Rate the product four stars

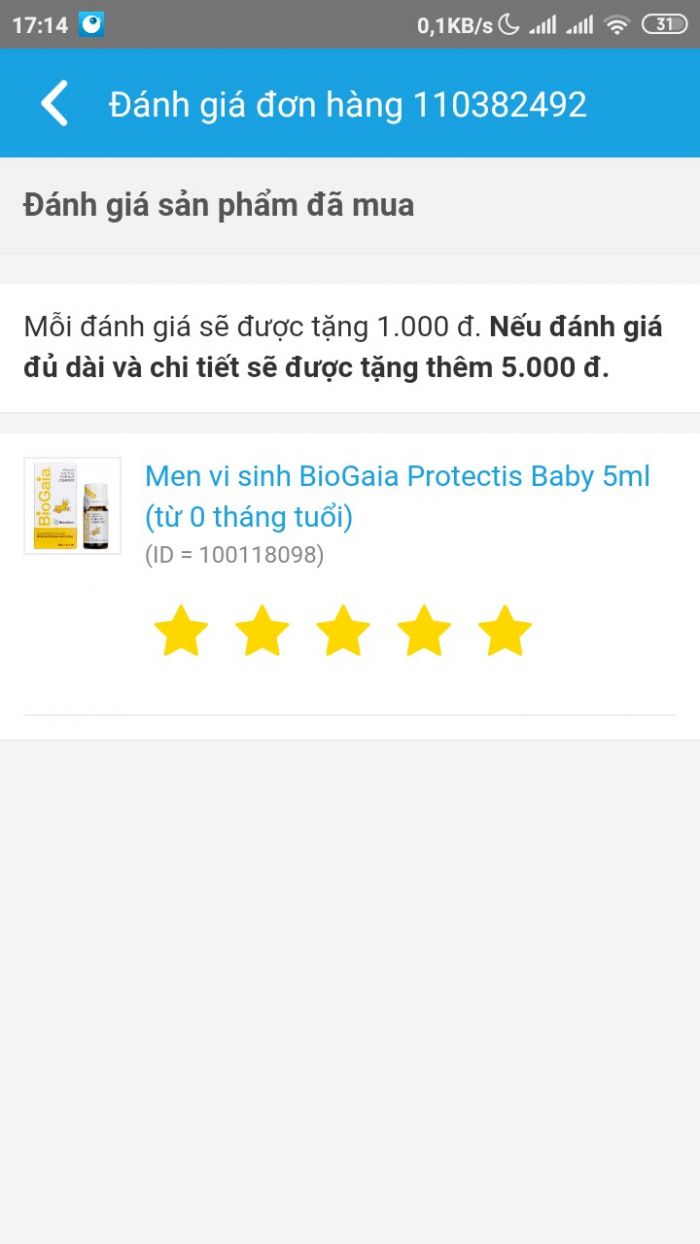[424, 631]
